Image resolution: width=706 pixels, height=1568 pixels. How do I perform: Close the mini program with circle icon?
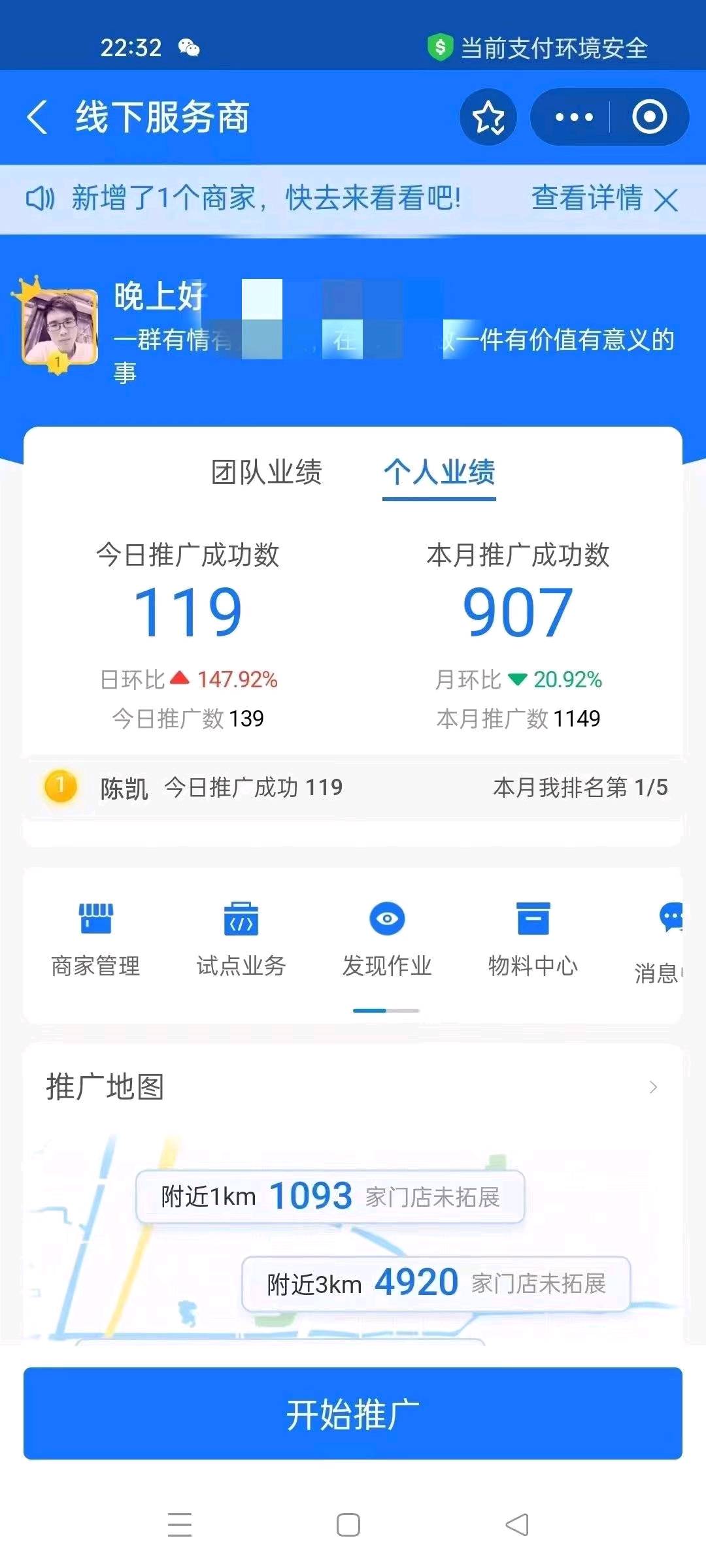point(649,118)
